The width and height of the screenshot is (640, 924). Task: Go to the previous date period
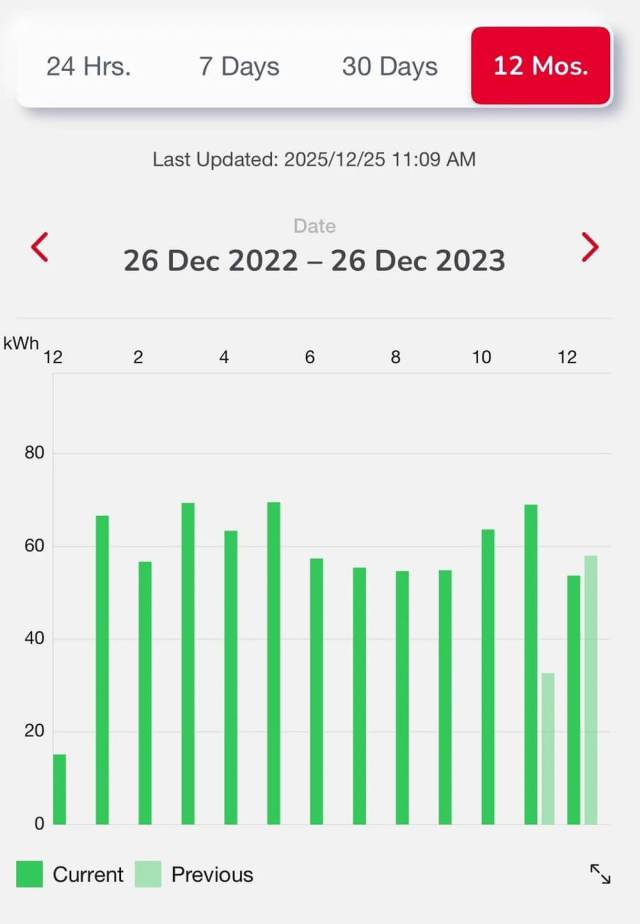[40, 247]
